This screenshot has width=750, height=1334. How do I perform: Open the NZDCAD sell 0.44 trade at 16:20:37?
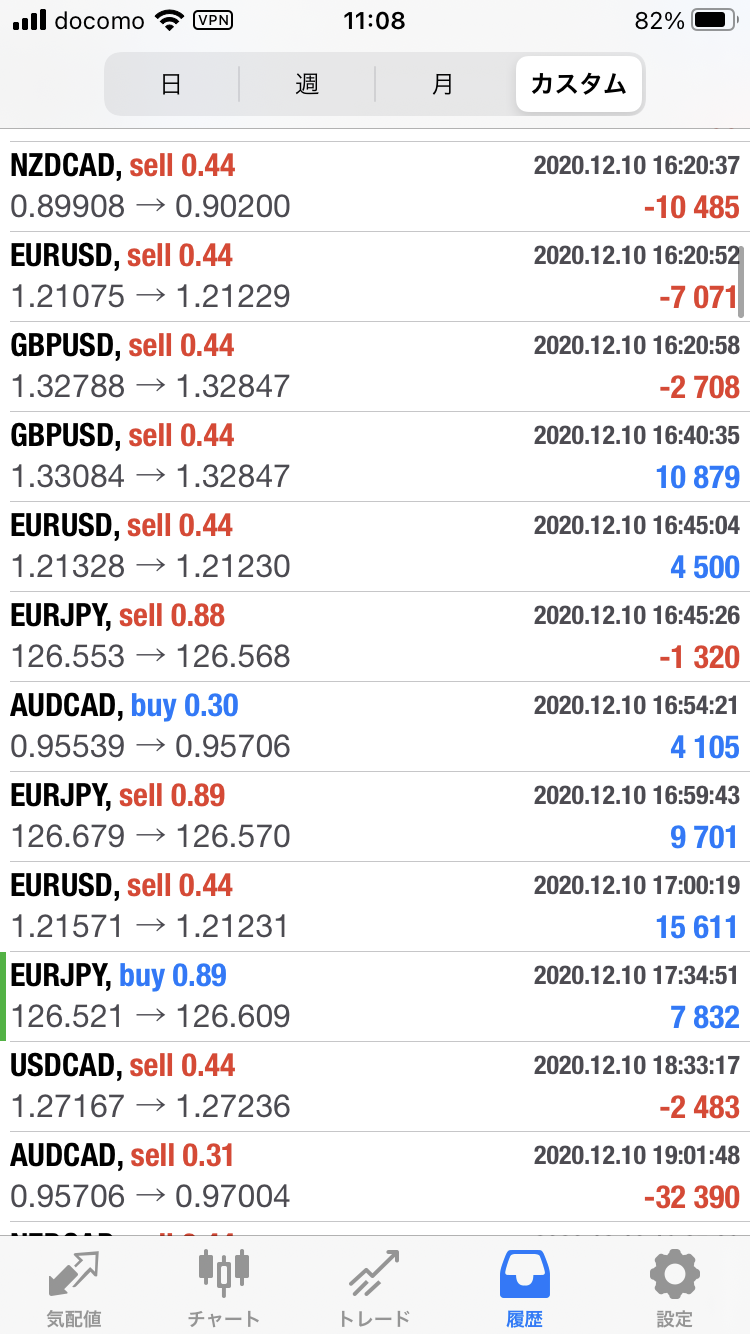[x=375, y=187]
